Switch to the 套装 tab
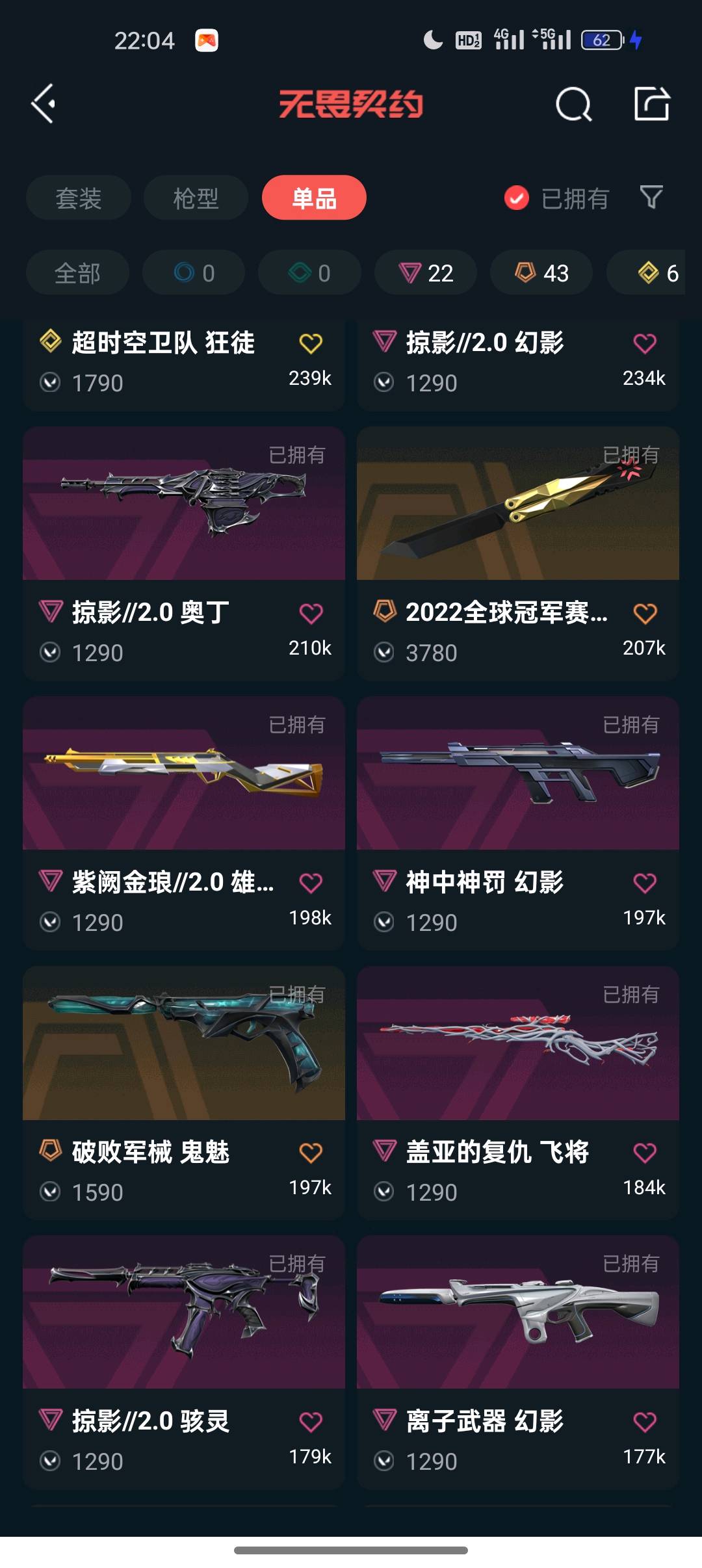Screen dimensions: 702x1568 point(79,198)
